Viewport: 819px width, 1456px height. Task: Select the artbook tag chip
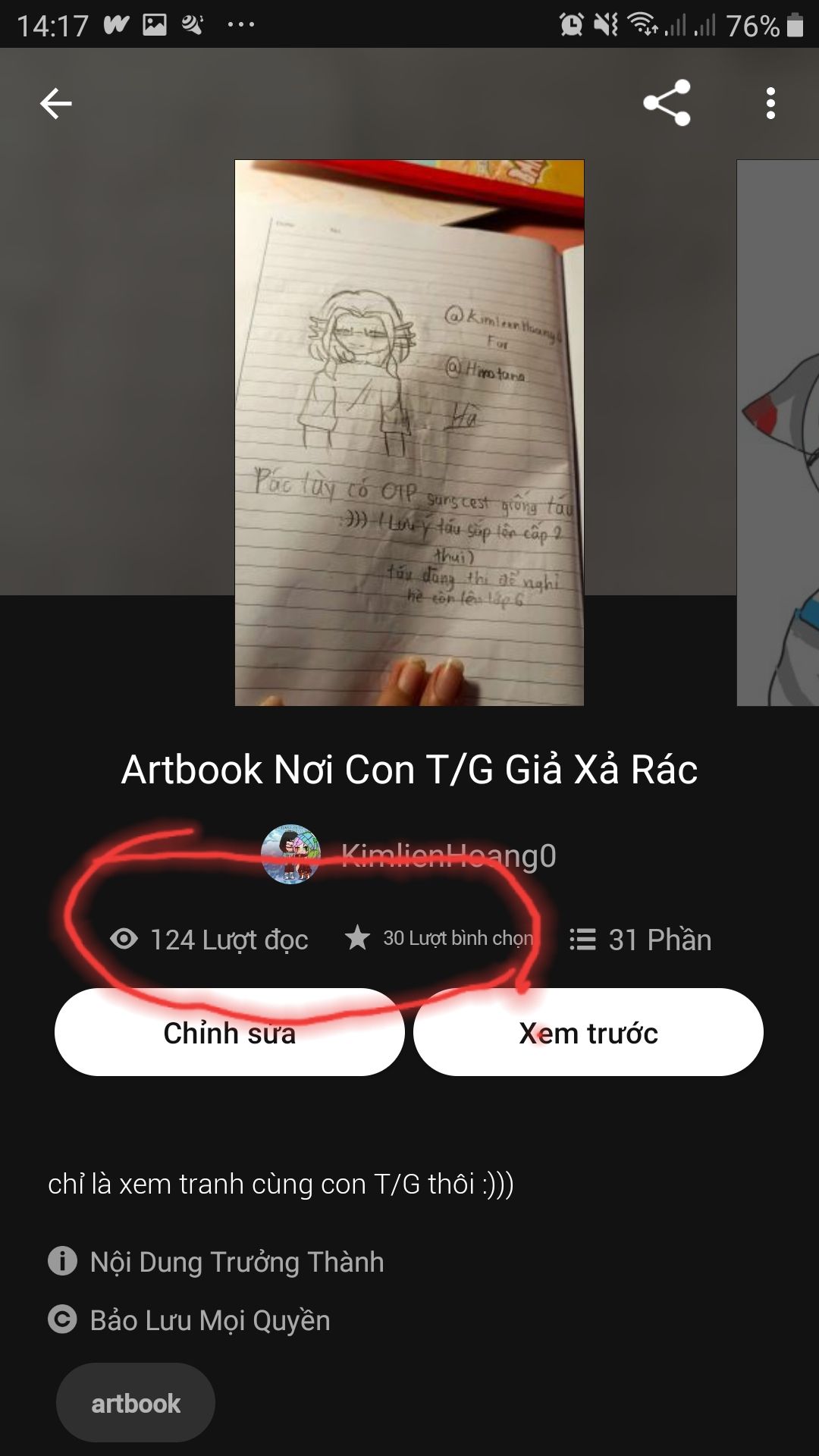[136, 1403]
